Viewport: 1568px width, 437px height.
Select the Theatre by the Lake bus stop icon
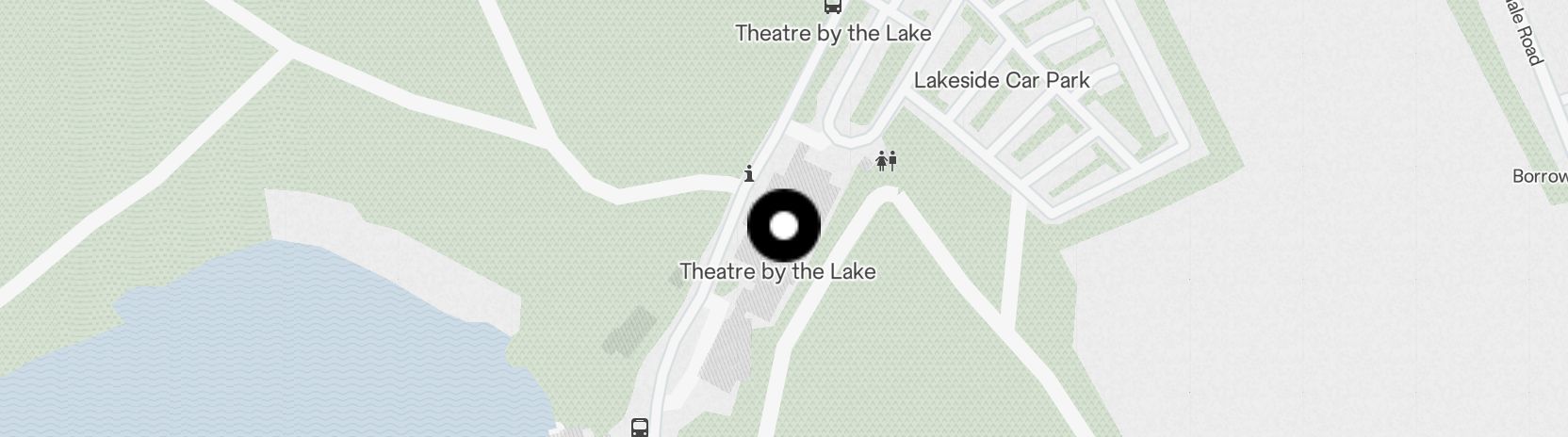point(833,8)
